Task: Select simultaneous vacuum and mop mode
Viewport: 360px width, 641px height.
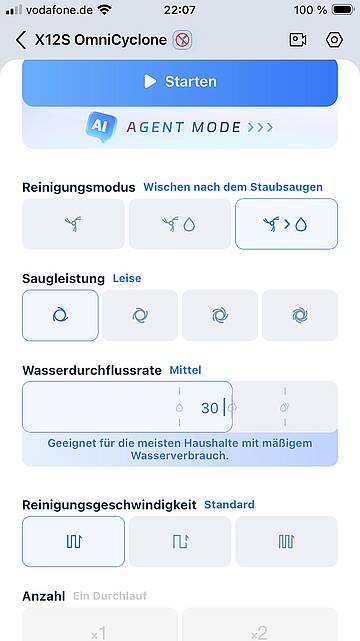Action: click(x=180, y=224)
